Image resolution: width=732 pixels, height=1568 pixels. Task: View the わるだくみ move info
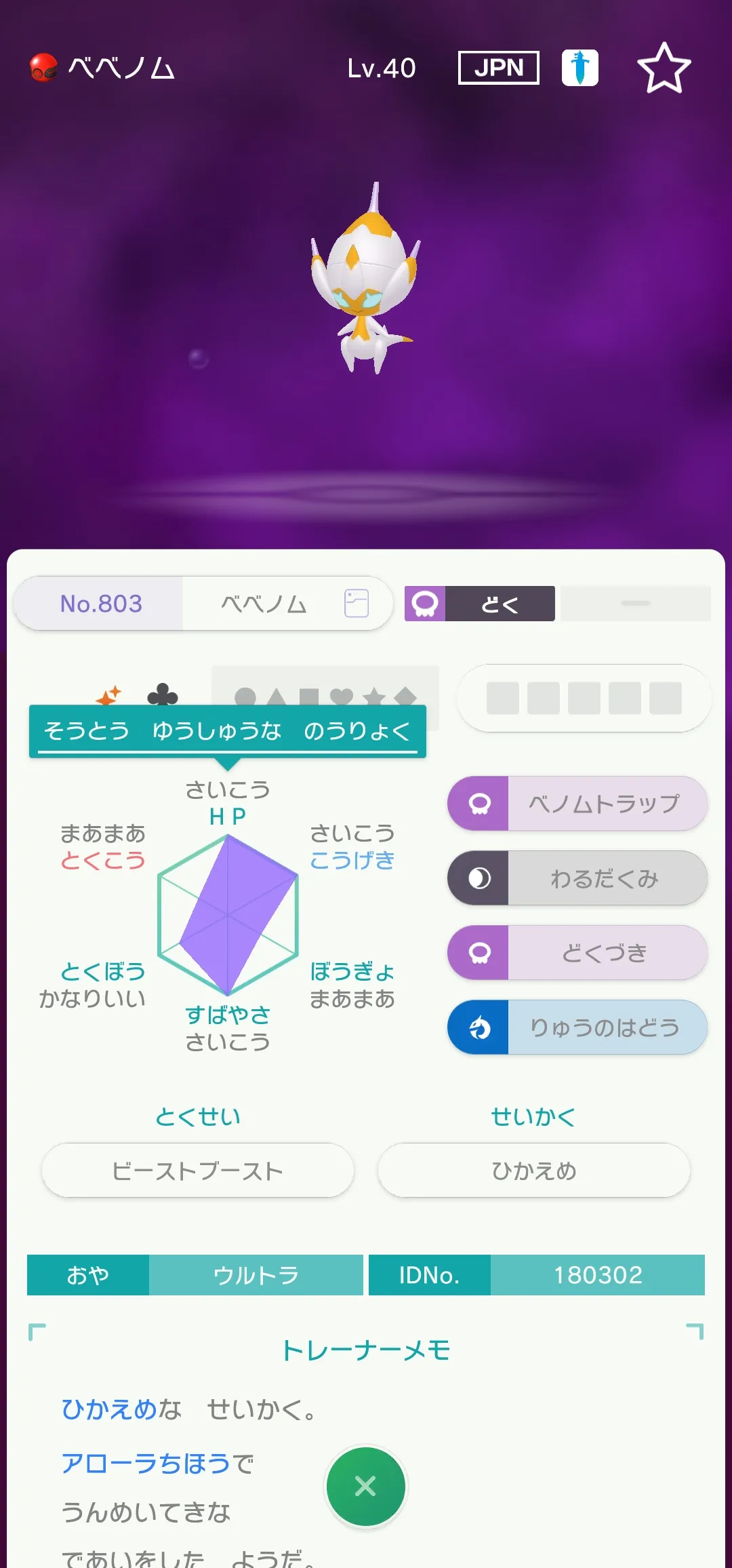point(577,878)
